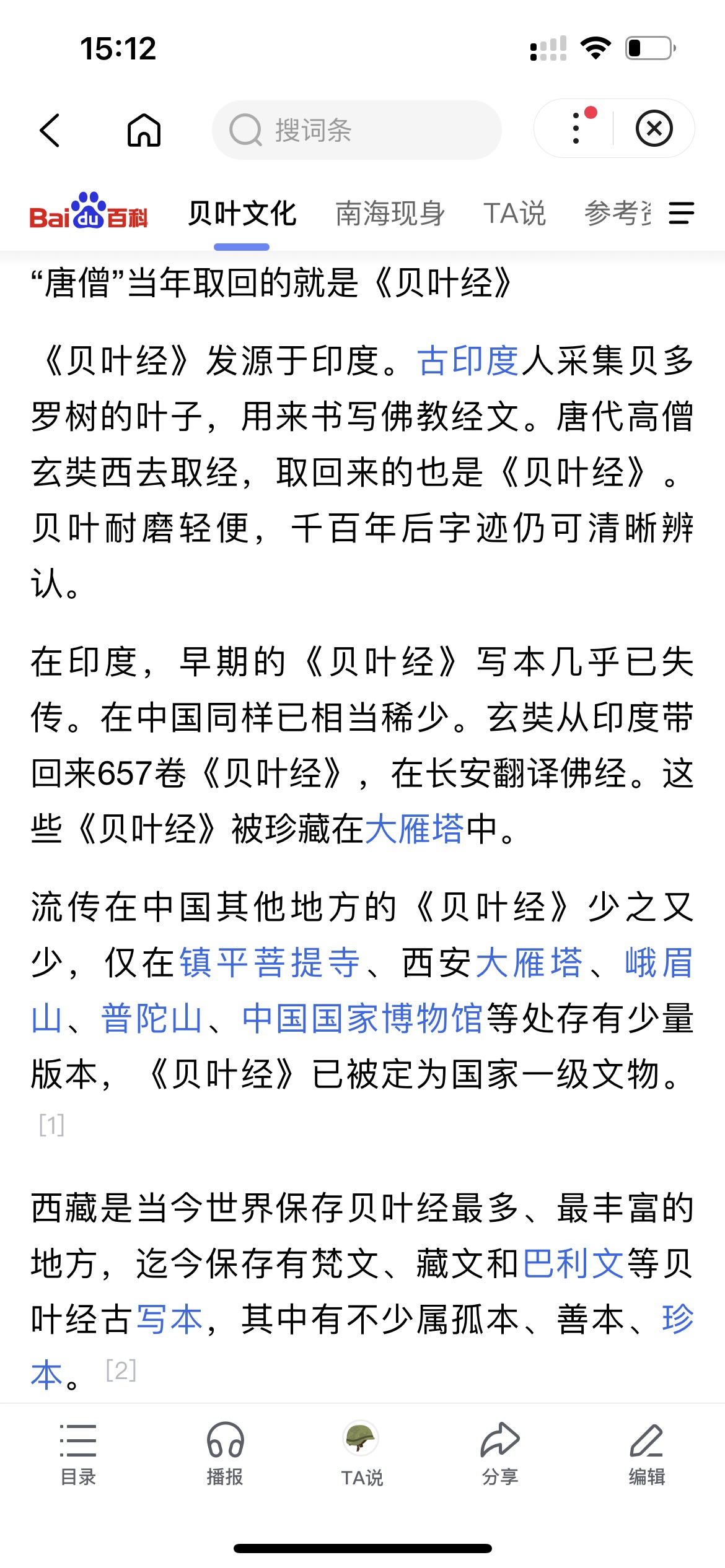Start 播报 audio reading
Image resolution: width=725 pixels, height=1568 pixels.
point(225,1454)
